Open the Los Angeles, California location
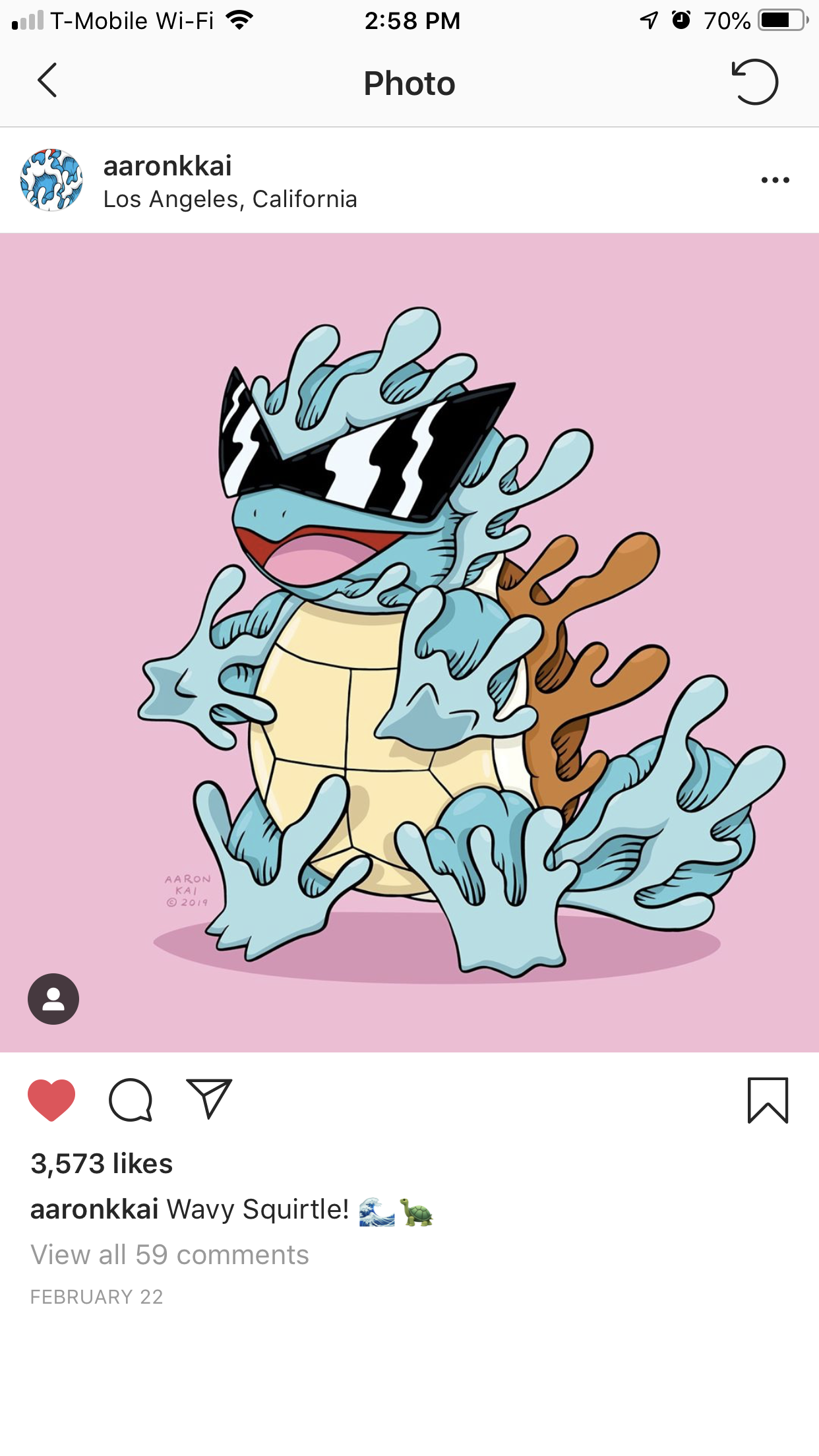The height and width of the screenshot is (1456, 819). 230,199
